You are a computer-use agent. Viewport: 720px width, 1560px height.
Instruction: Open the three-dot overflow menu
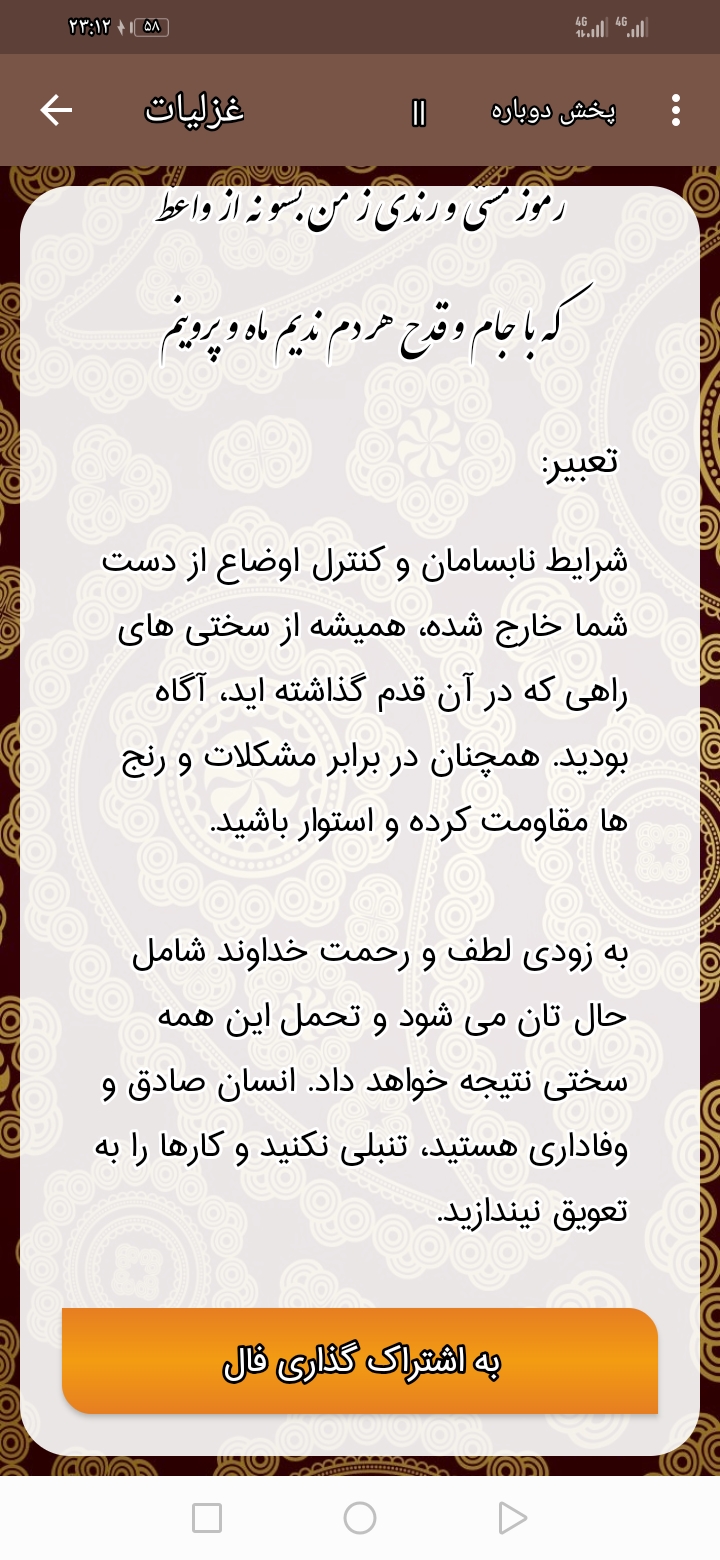pyautogui.click(x=676, y=111)
